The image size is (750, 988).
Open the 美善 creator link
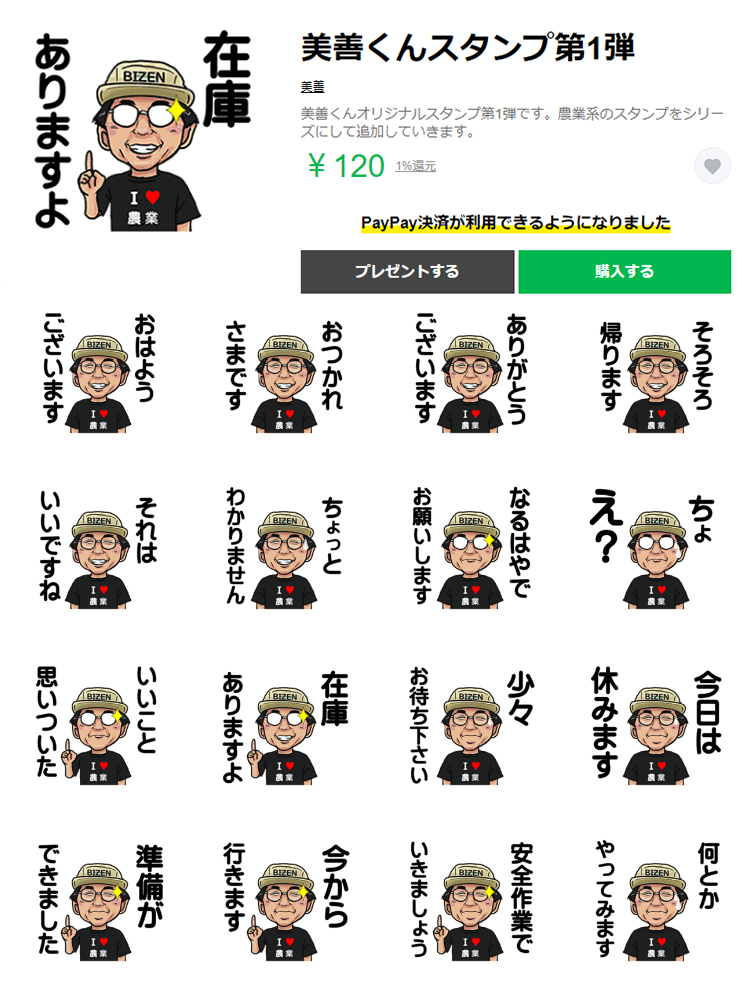(311, 87)
